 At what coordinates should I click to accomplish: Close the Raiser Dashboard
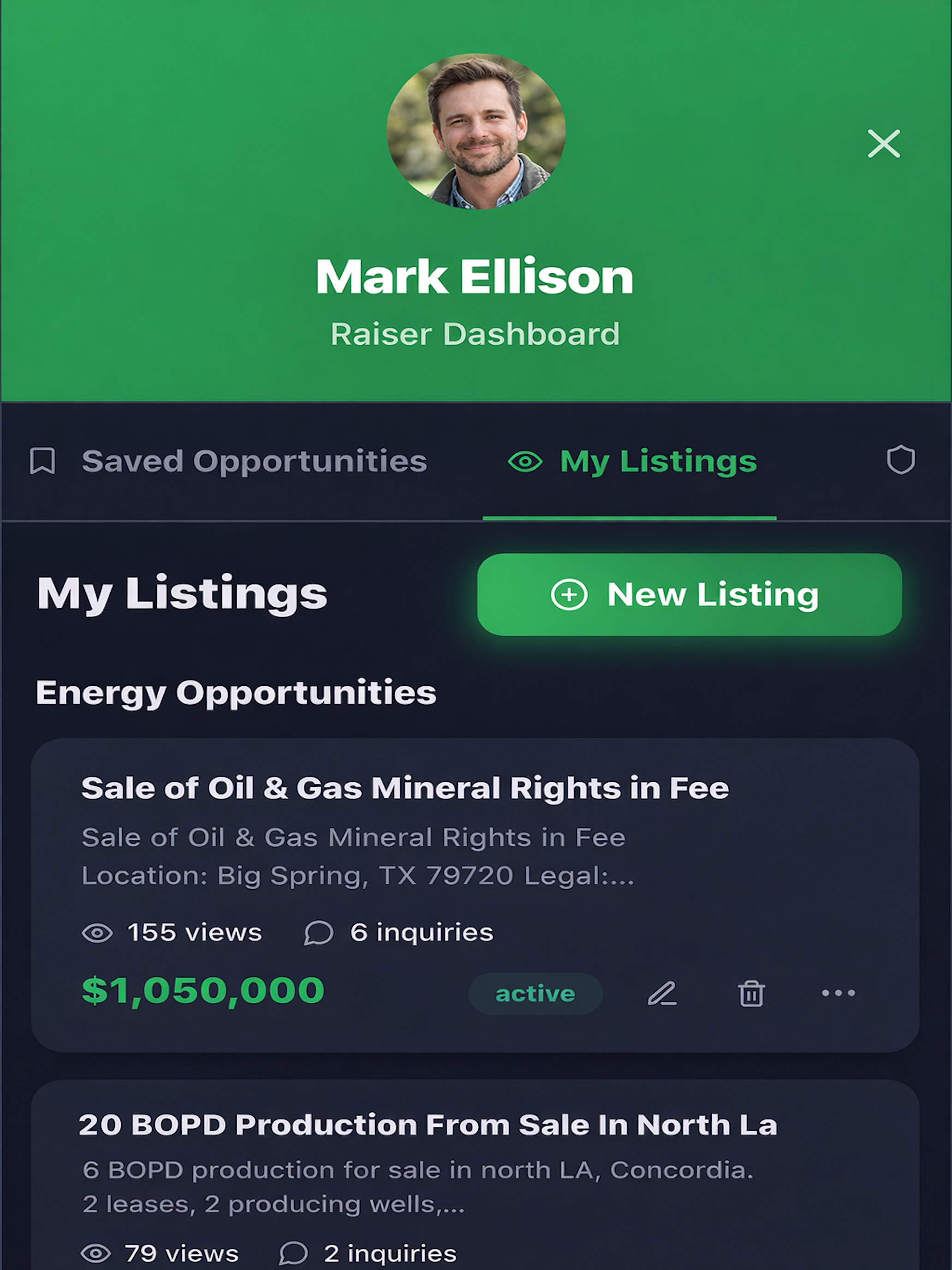[883, 144]
